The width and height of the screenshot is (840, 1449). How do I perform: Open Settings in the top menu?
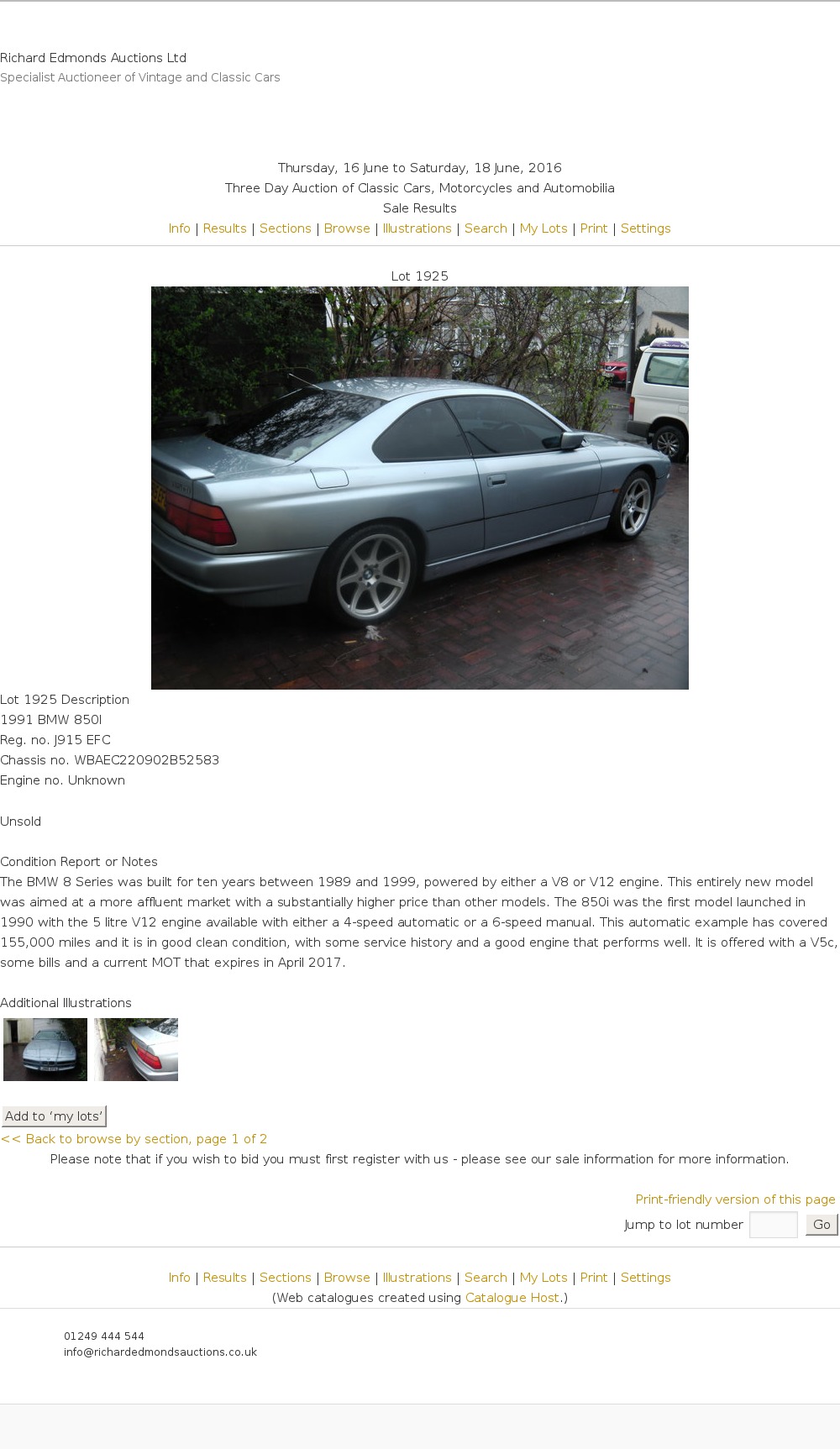click(645, 228)
